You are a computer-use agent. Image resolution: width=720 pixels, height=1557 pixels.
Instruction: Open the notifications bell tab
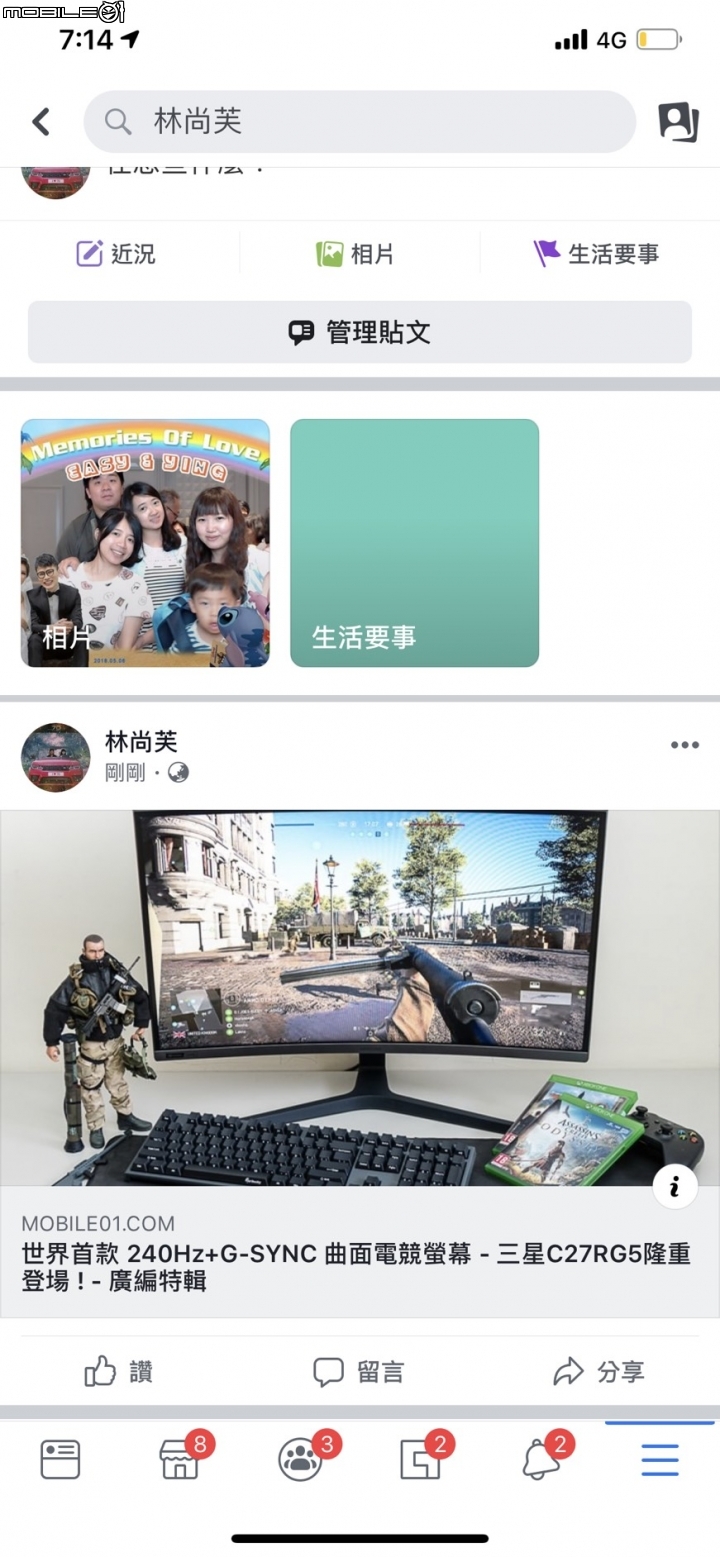tap(541, 1460)
